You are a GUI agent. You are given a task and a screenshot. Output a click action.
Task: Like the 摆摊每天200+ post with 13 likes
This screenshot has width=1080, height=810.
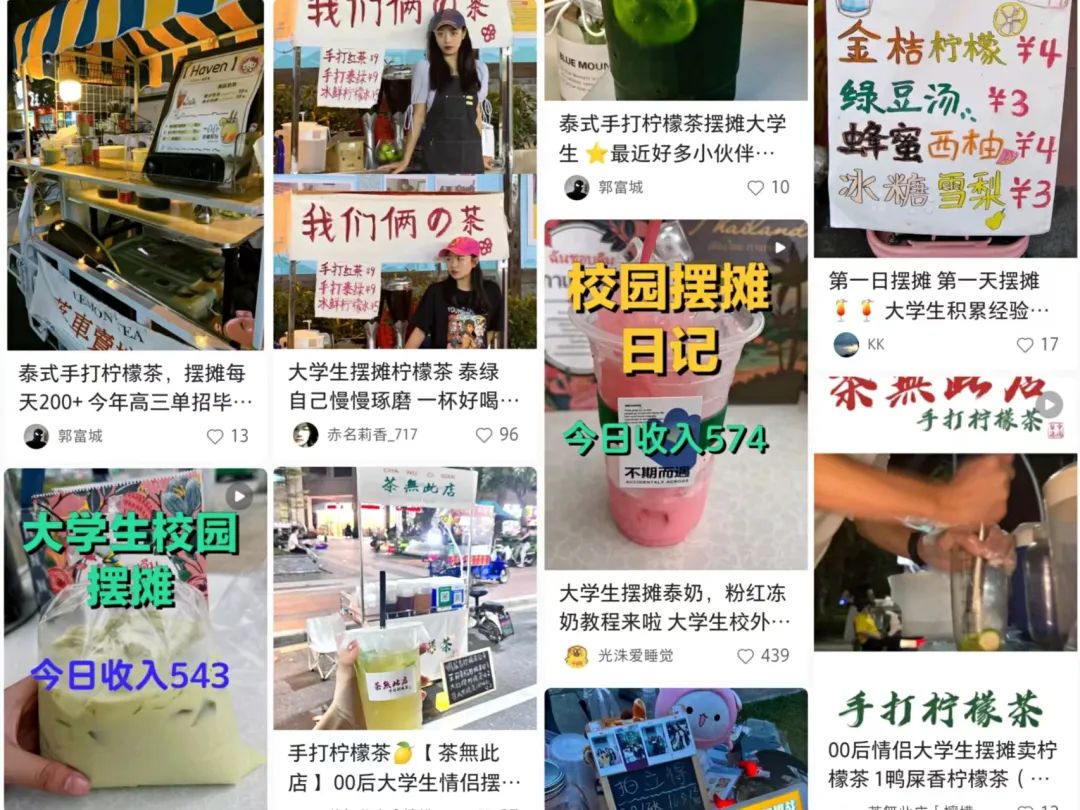[216, 436]
